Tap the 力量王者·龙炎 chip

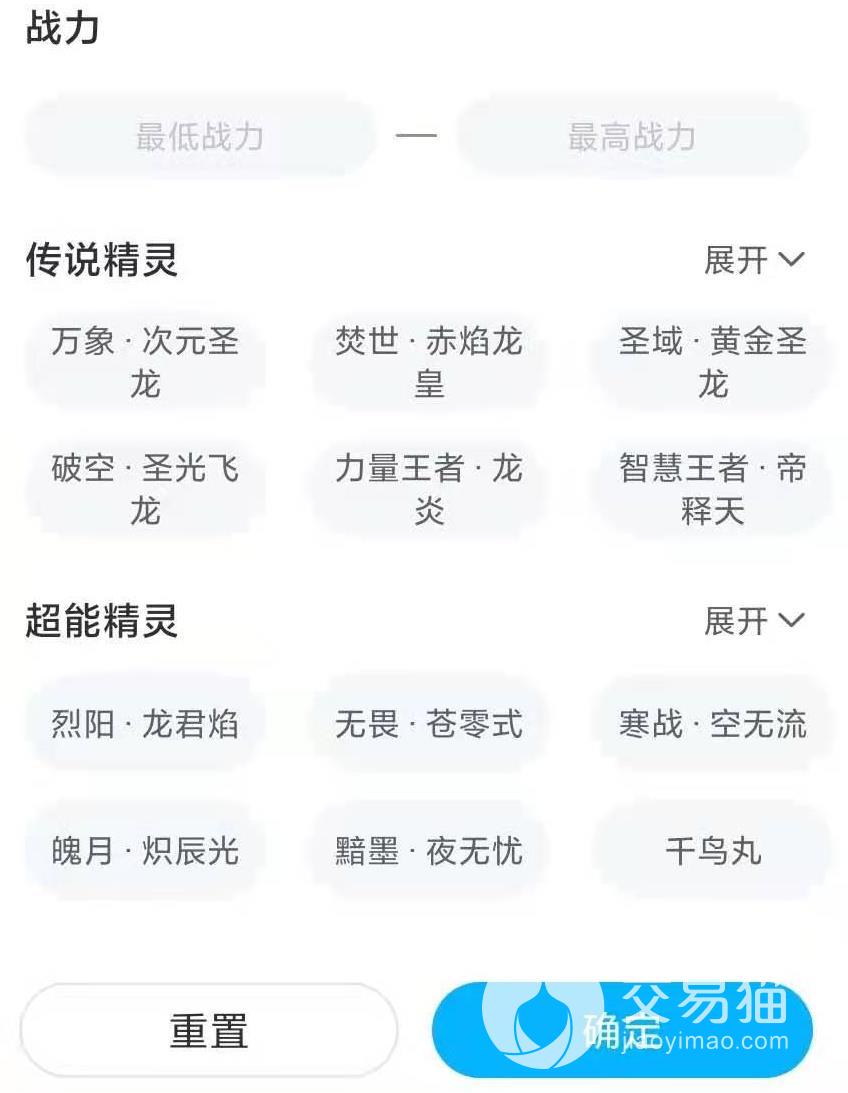click(x=429, y=489)
